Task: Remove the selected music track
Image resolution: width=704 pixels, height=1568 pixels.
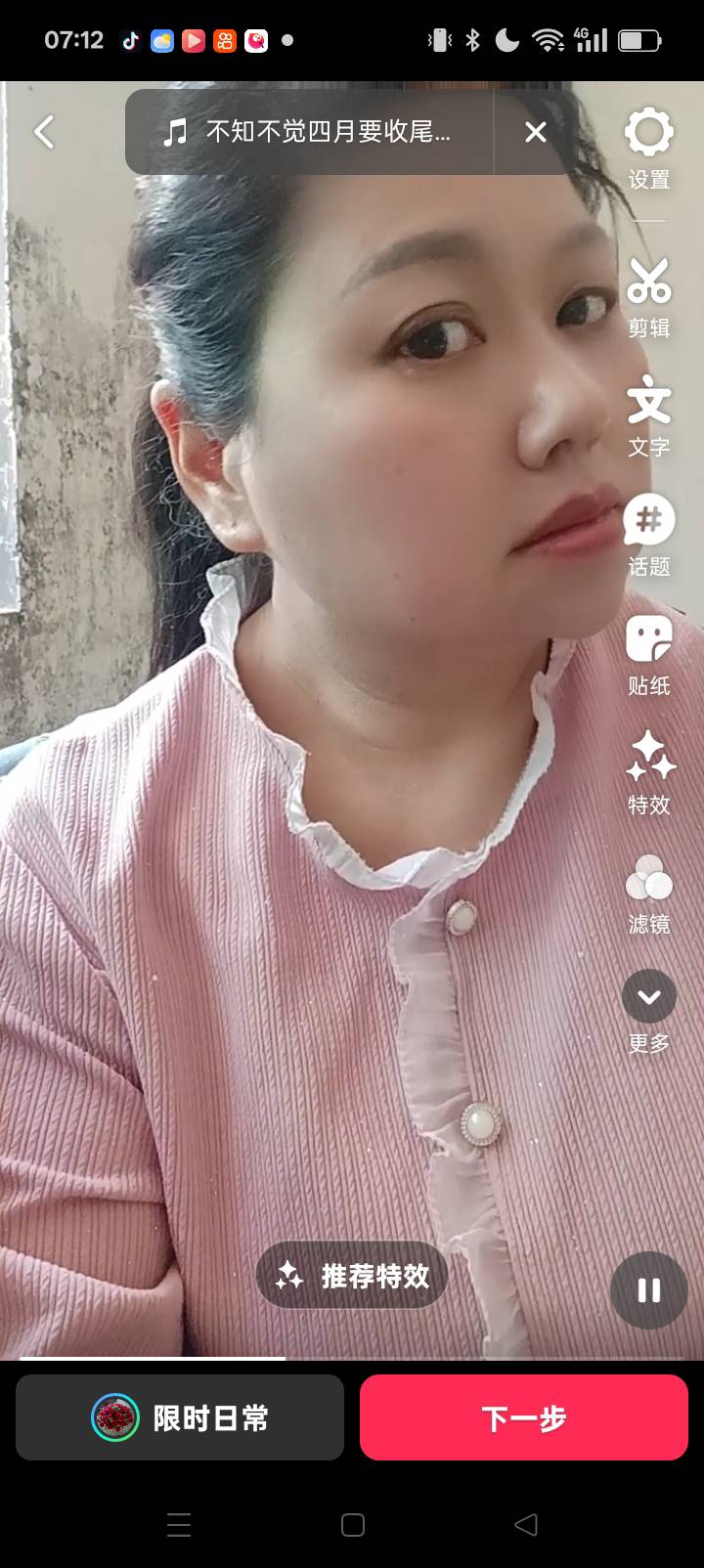Action: (535, 132)
